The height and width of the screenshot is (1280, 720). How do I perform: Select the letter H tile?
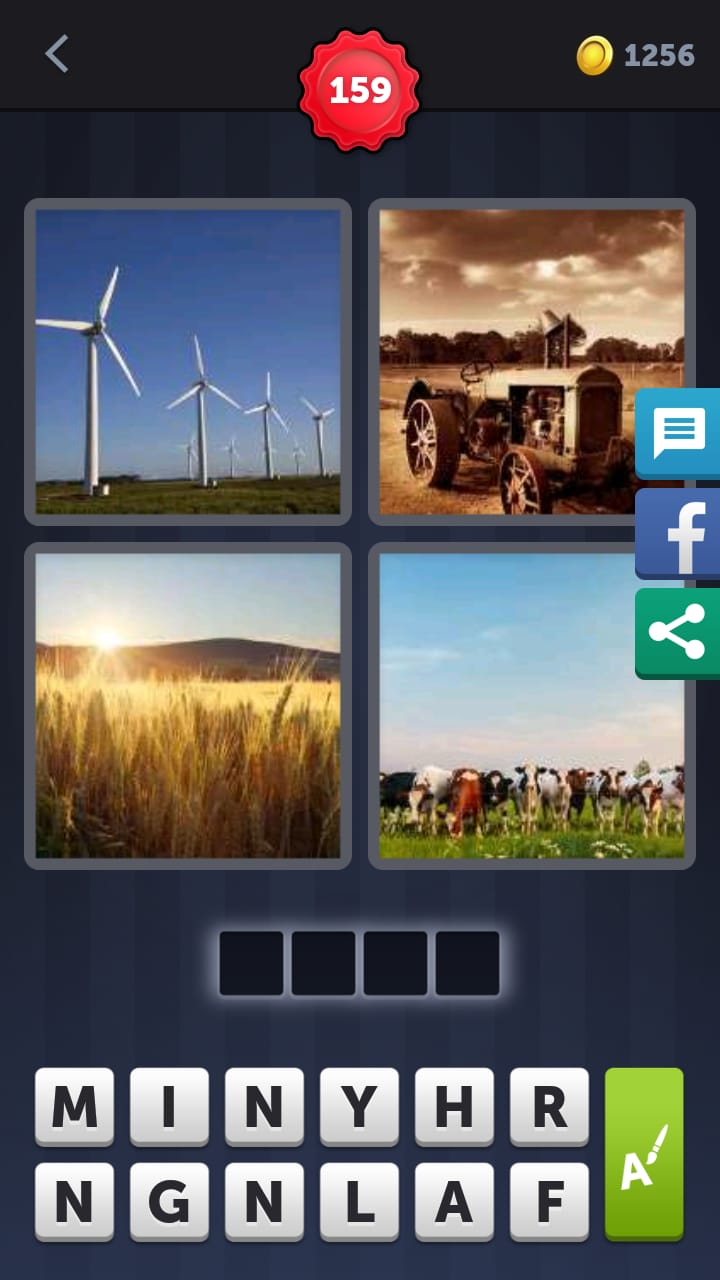tap(454, 1106)
